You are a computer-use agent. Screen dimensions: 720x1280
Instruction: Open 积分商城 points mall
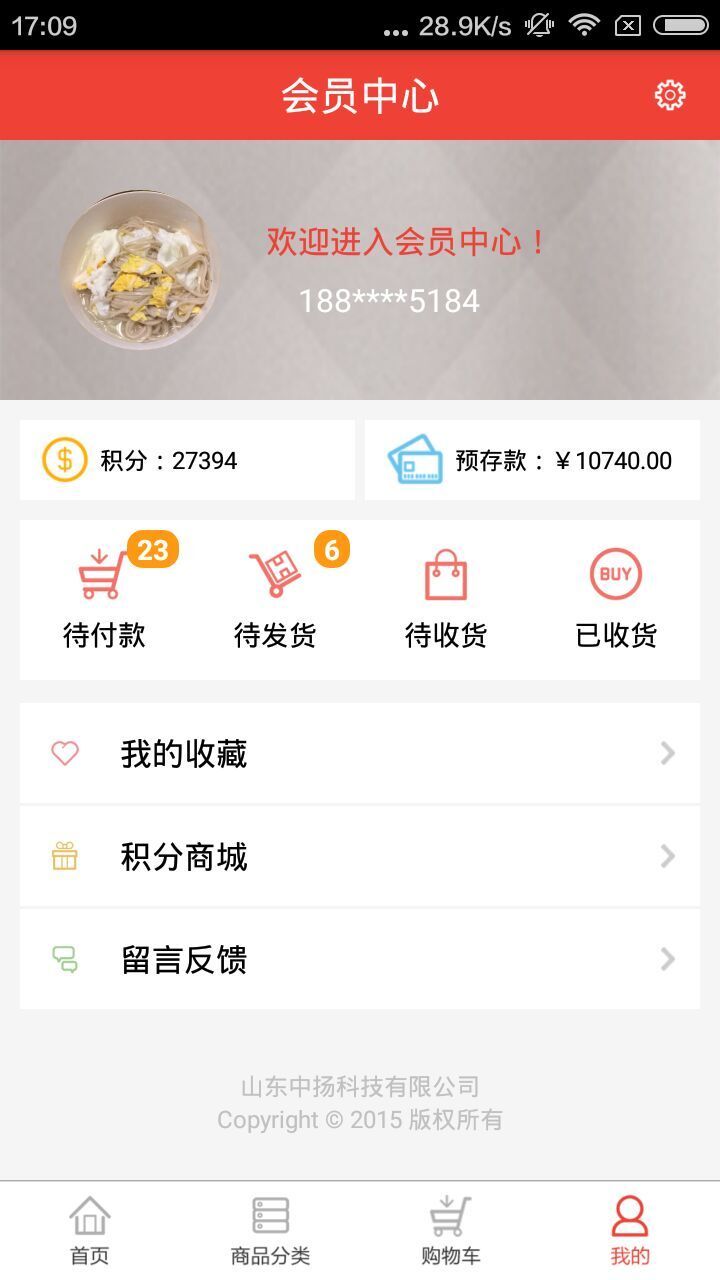tap(360, 857)
